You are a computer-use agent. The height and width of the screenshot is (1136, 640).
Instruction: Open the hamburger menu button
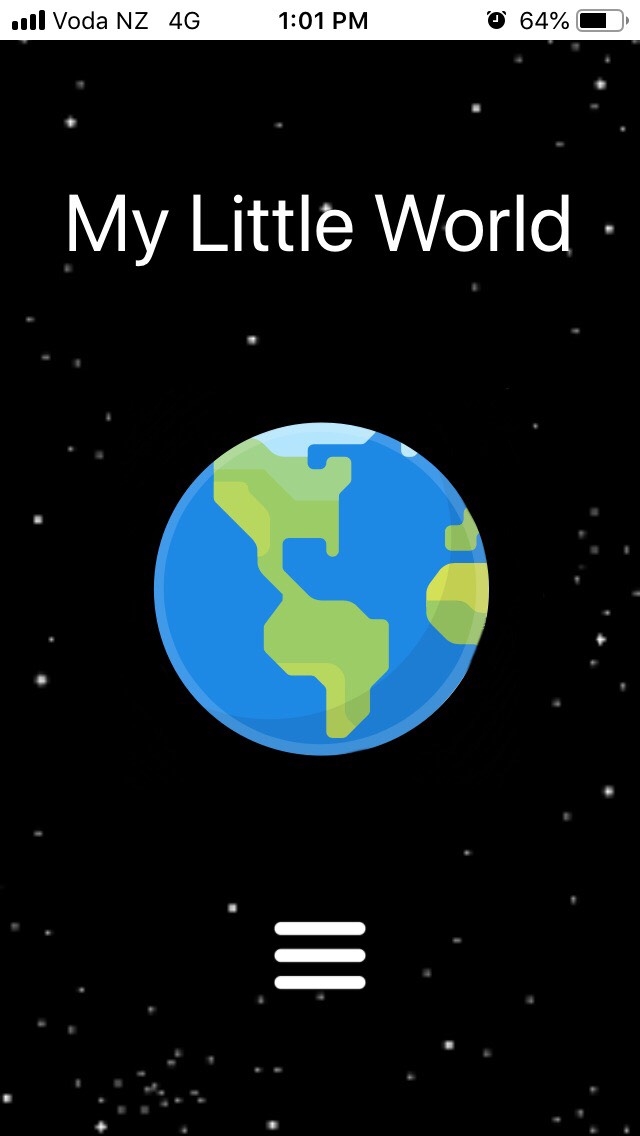point(320,955)
